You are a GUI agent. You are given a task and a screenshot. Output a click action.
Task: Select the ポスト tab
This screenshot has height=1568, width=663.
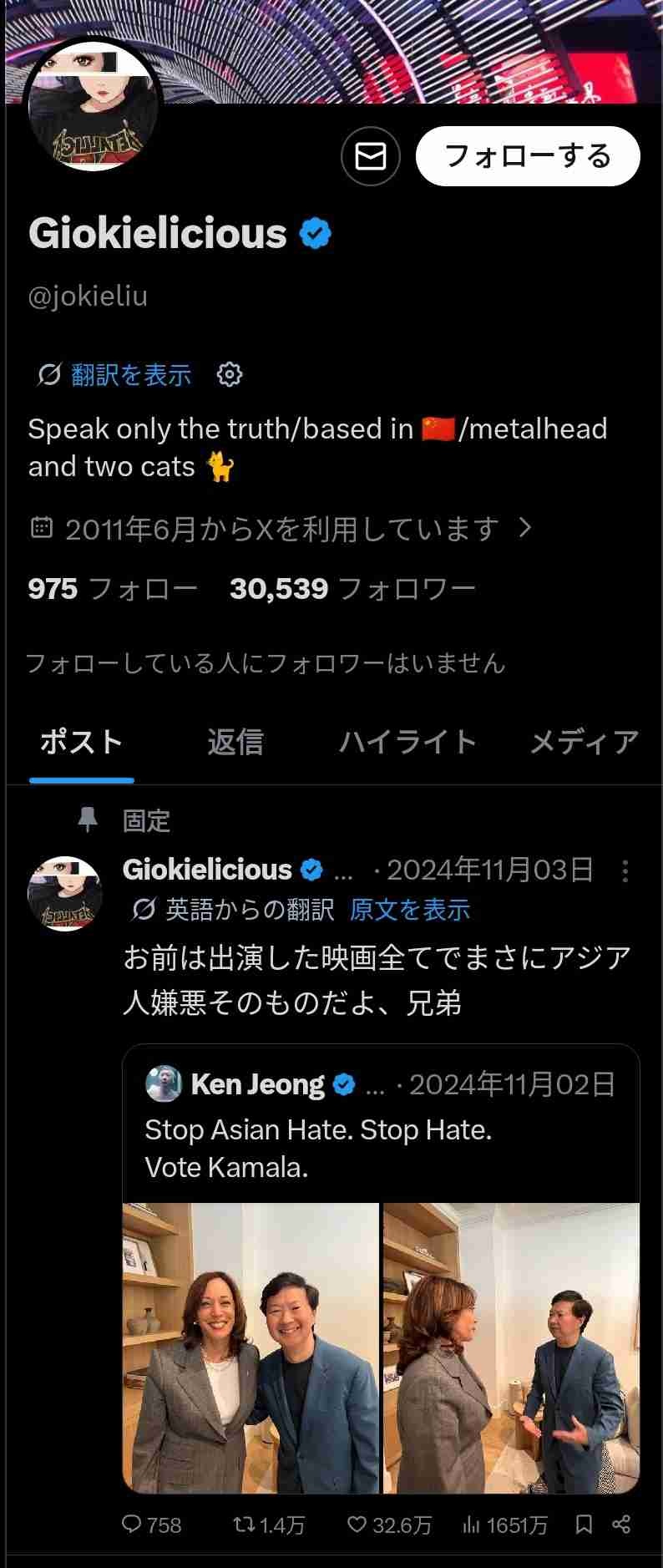82,742
